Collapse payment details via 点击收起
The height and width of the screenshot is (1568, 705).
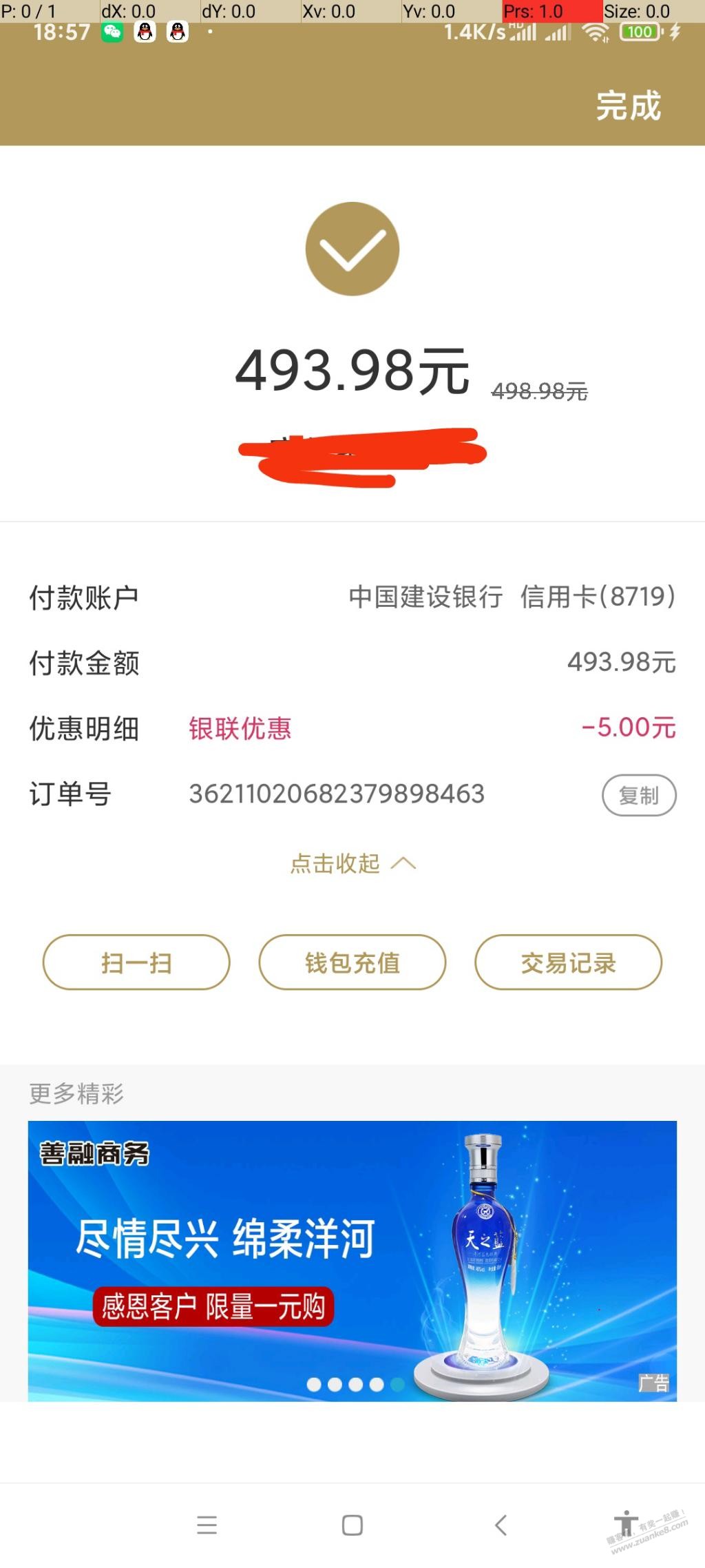point(352,863)
